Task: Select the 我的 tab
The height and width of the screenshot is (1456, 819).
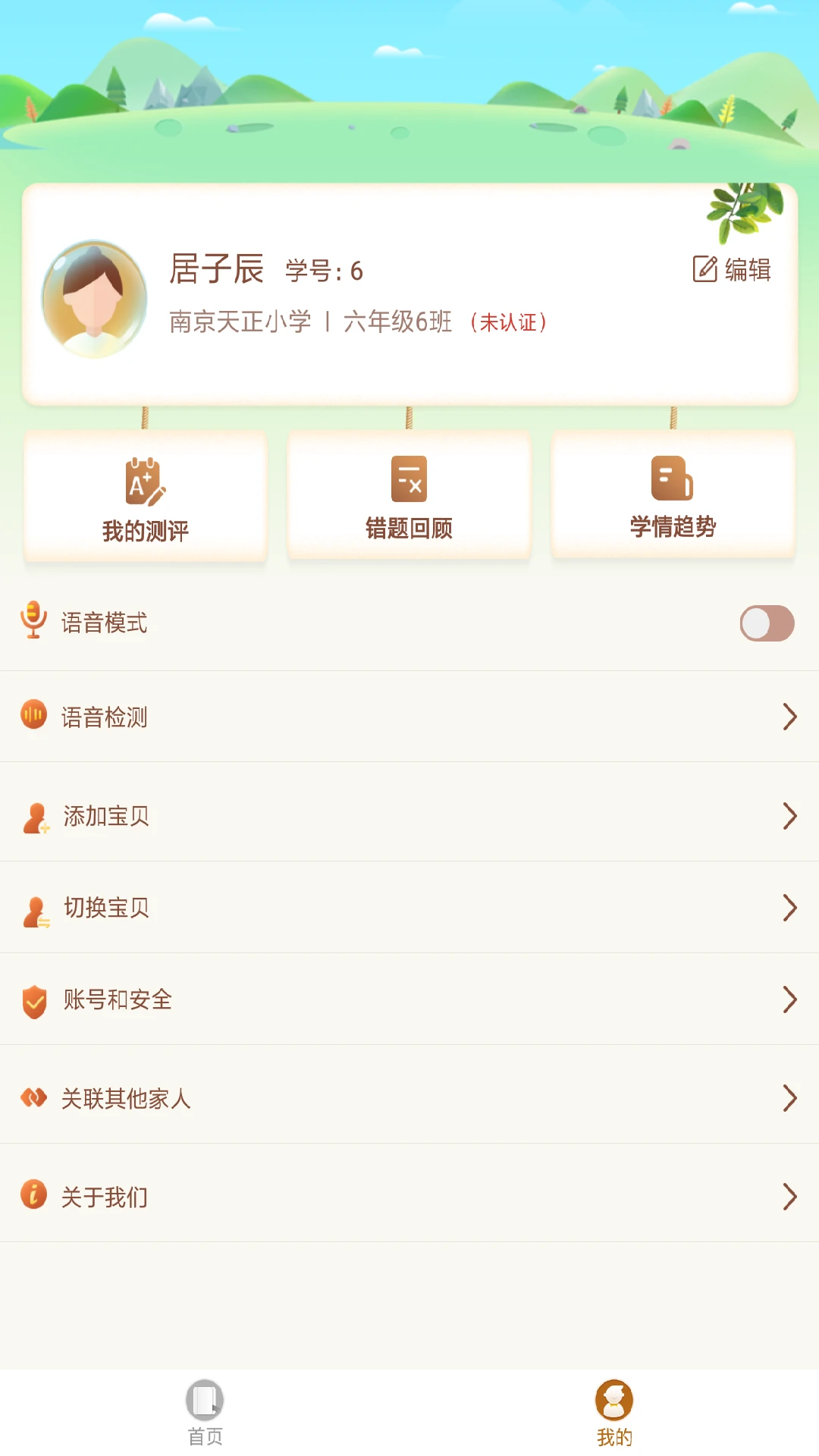Action: pyautogui.click(x=613, y=1412)
